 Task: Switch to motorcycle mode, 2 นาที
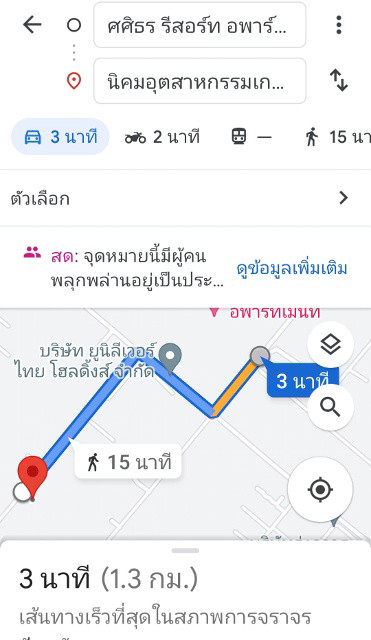[x=162, y=137]
